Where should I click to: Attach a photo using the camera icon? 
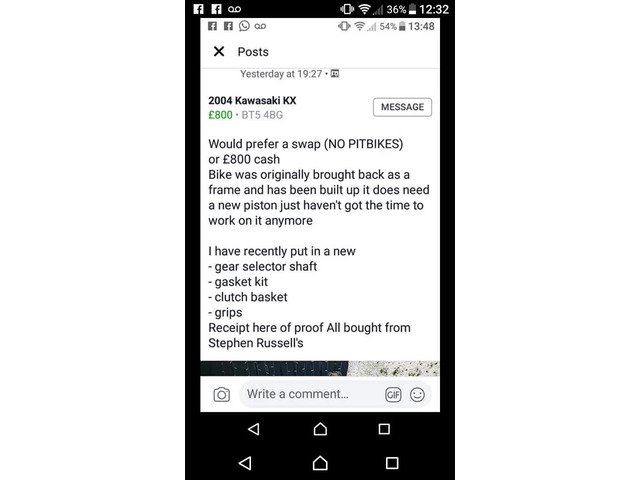click(221, 394)
